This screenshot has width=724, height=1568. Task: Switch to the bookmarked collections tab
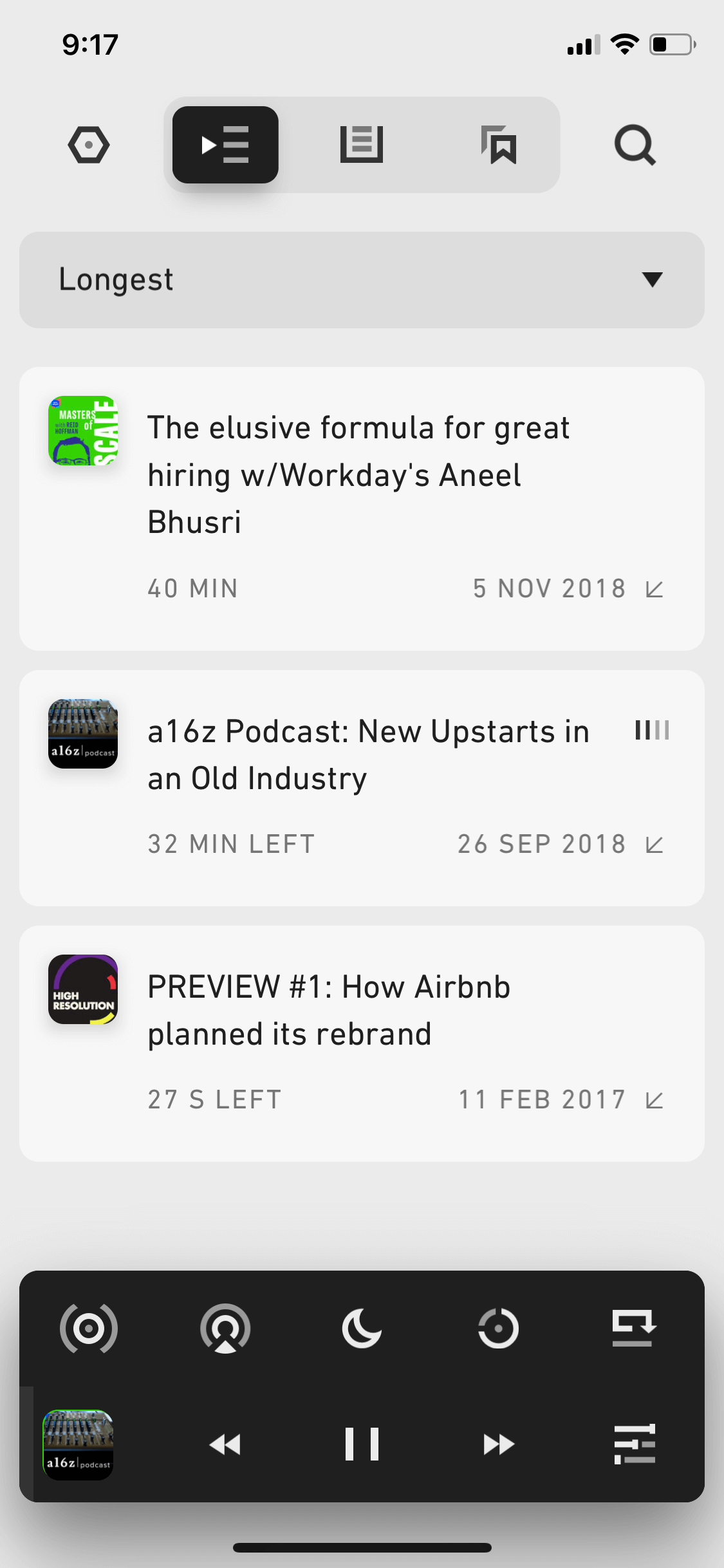[499, 145]
